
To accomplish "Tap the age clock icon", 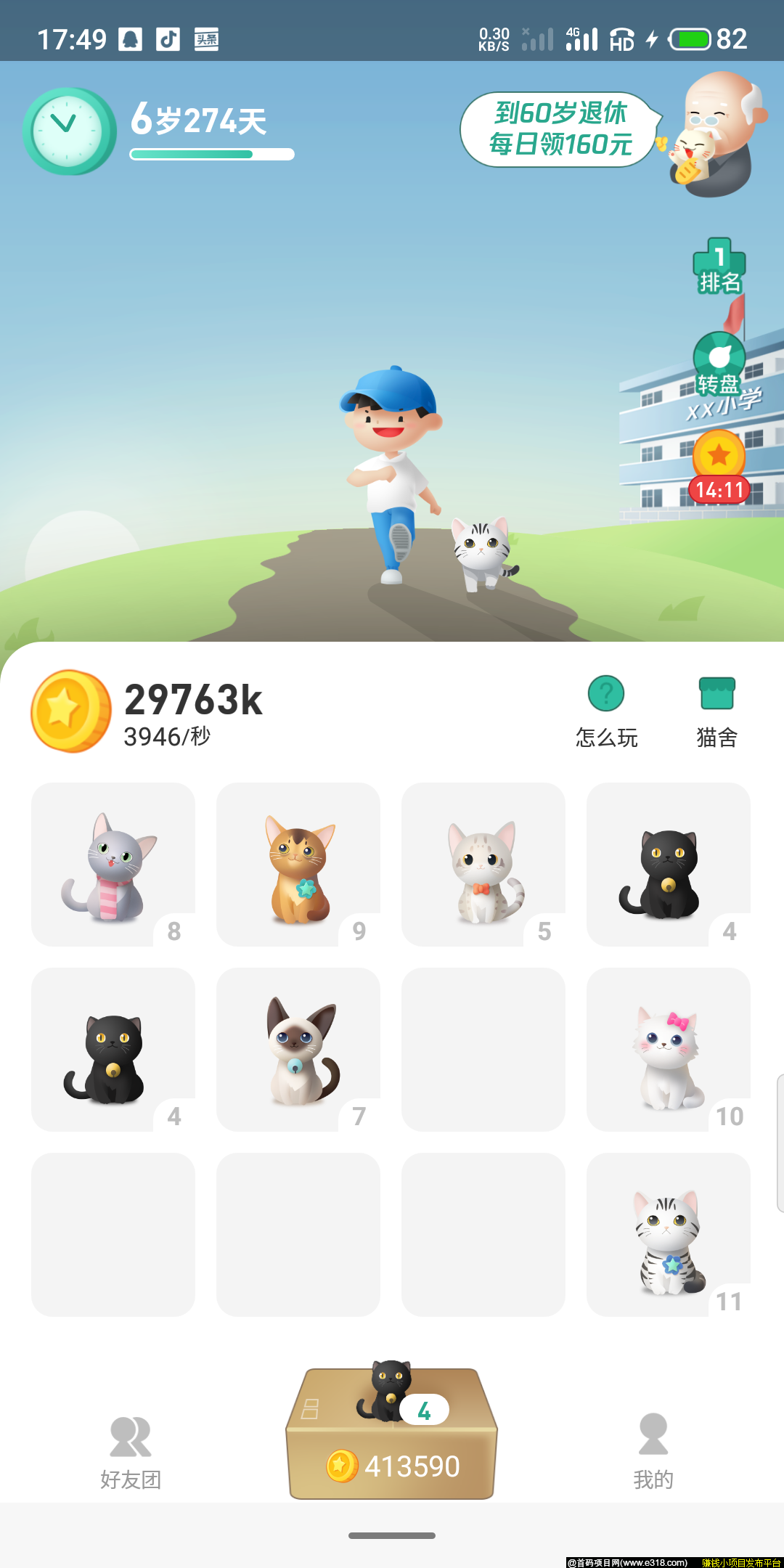I will [x=69, y=131].
